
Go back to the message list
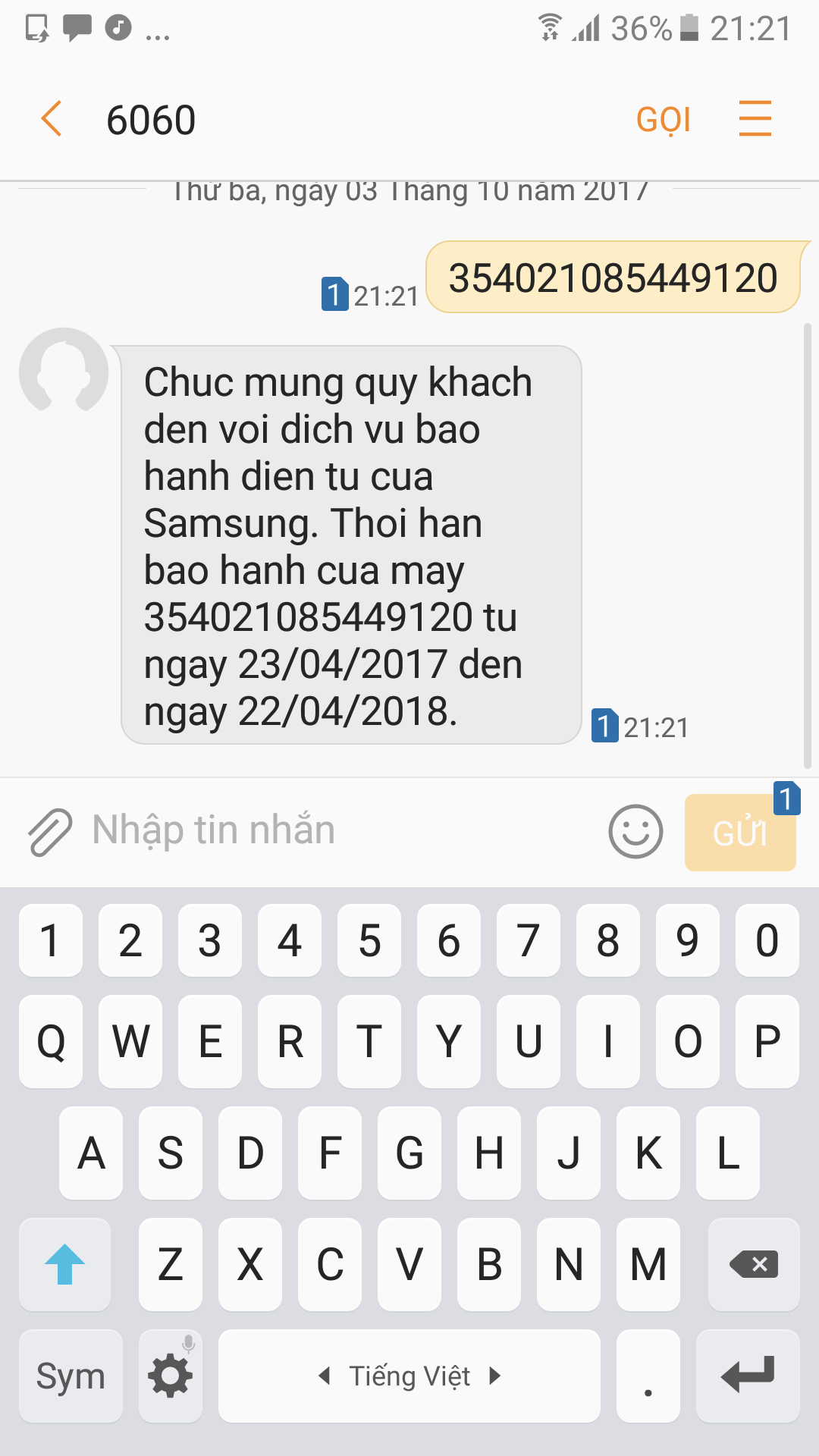[x=52, y=120]
